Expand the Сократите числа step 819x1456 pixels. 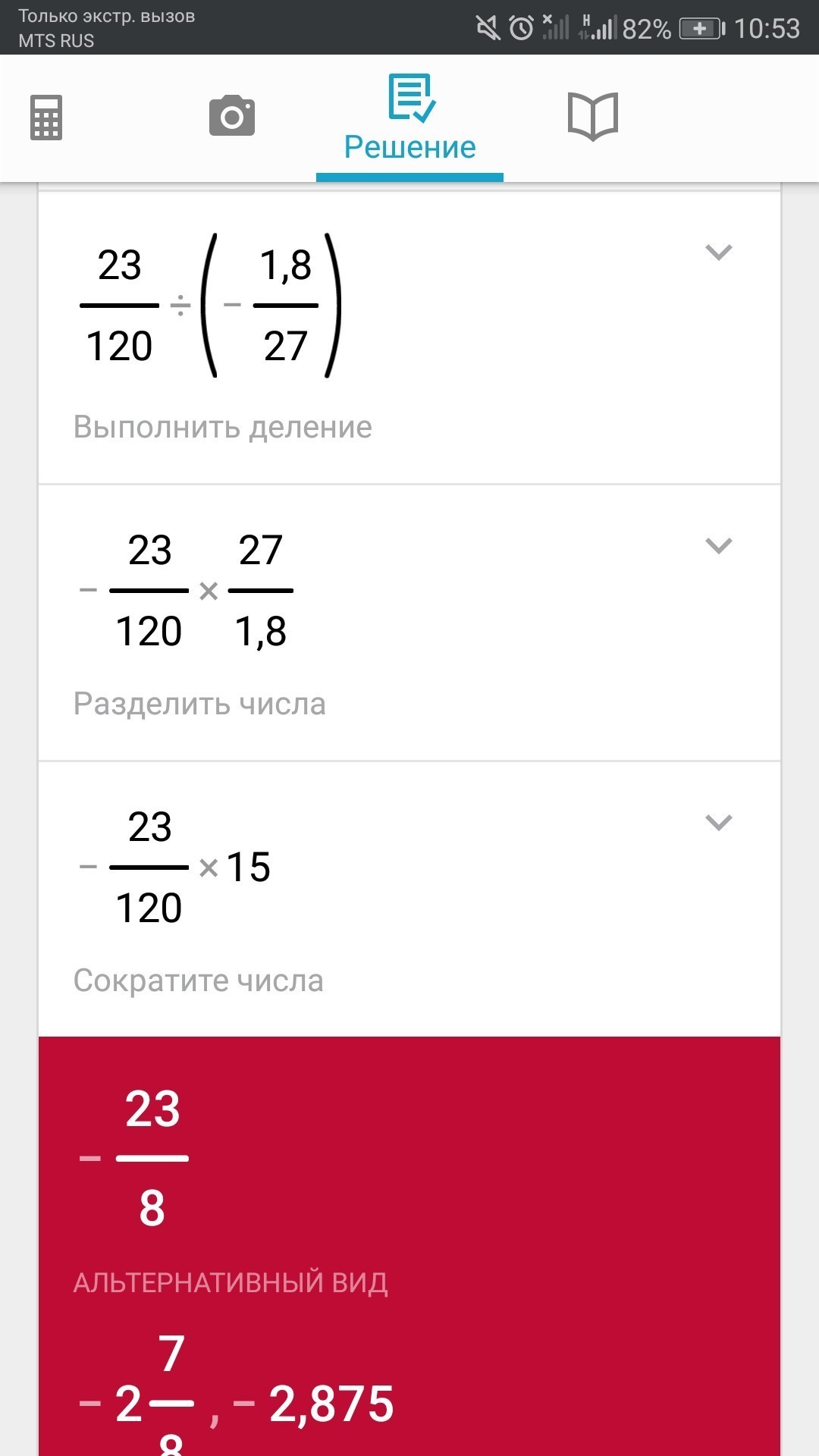pos(718,822)
